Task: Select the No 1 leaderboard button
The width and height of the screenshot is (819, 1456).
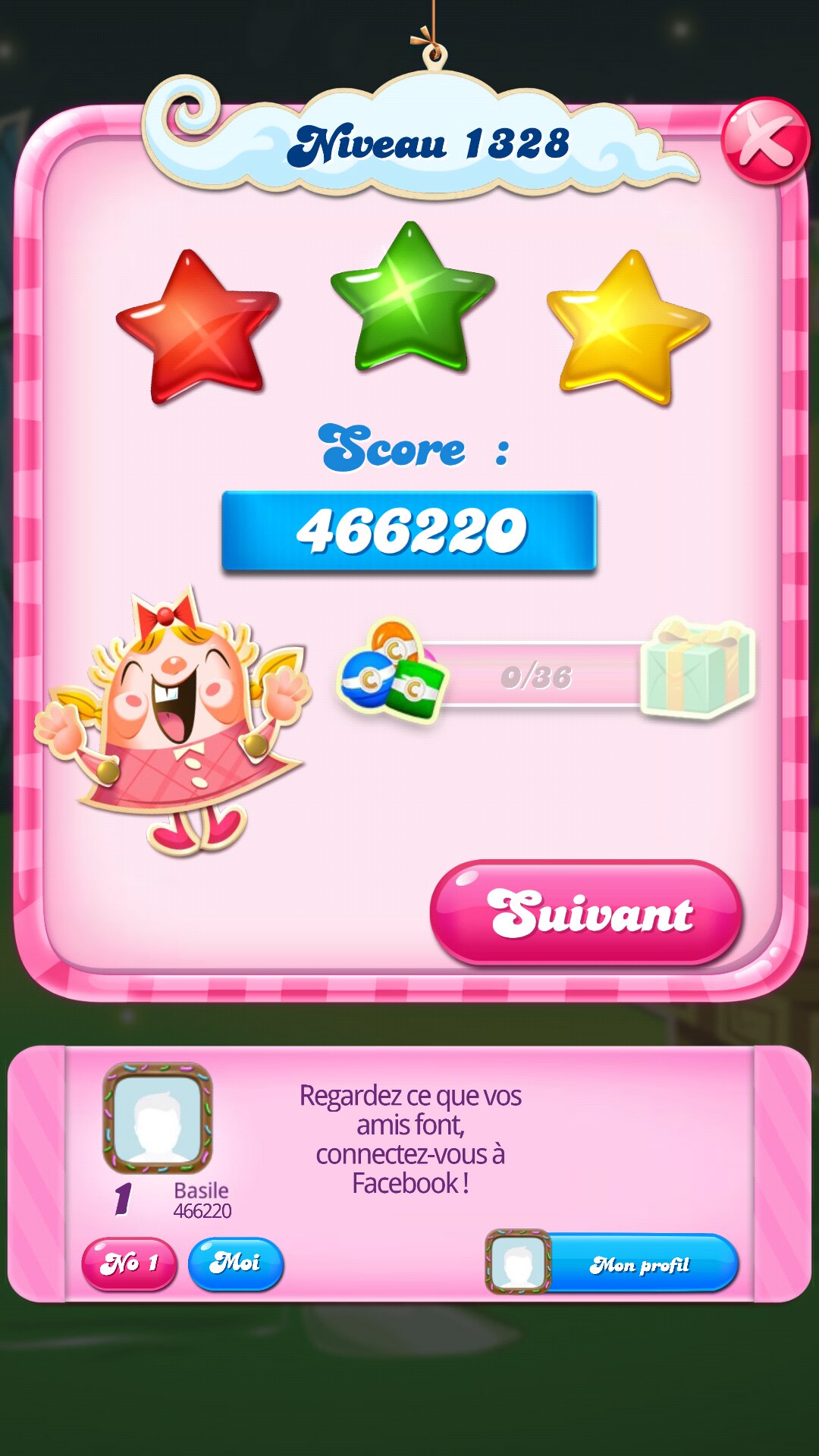Action: [x=130, y=1263]
